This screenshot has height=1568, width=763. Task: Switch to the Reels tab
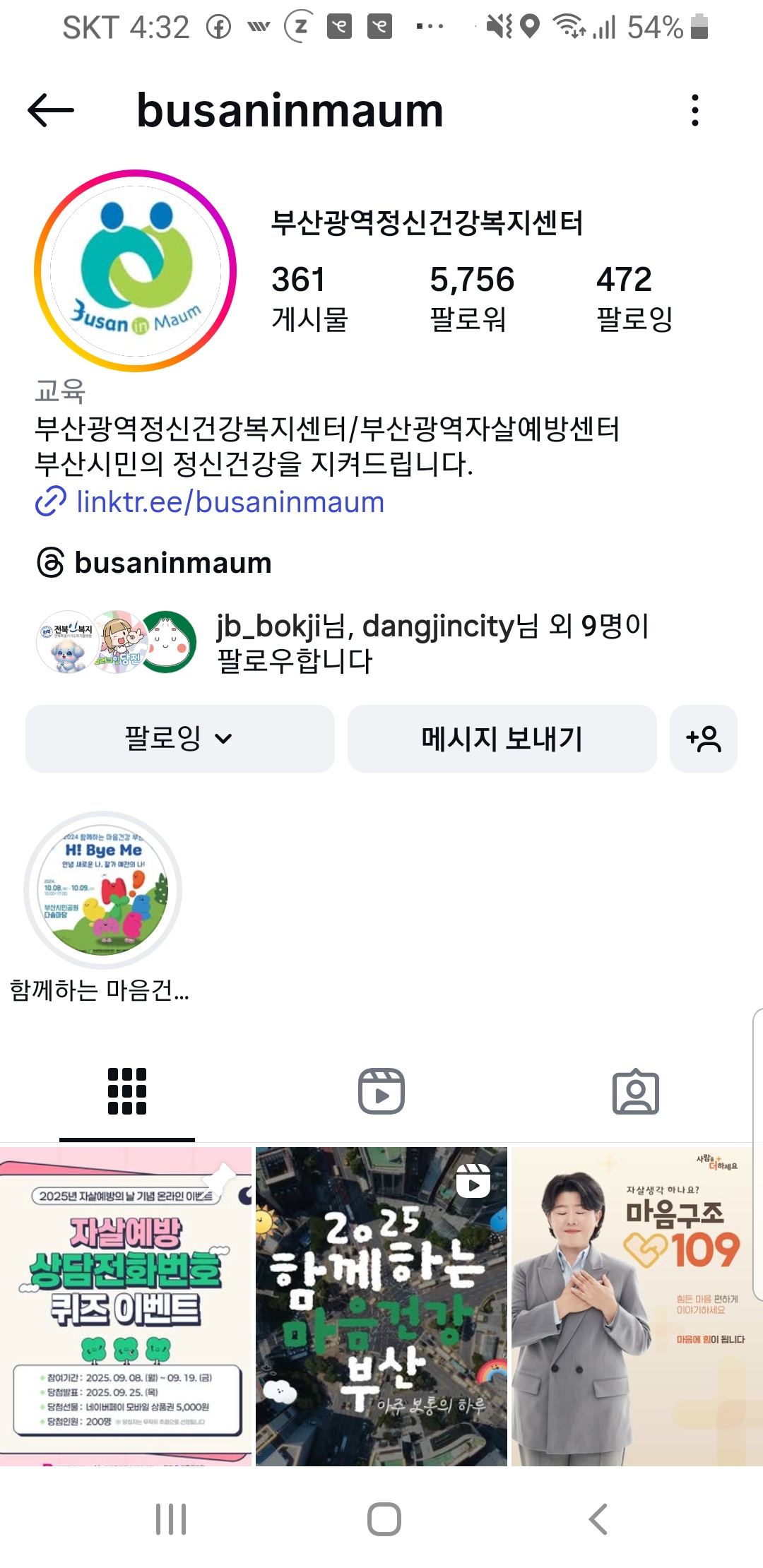click(x=381, y=1091)
